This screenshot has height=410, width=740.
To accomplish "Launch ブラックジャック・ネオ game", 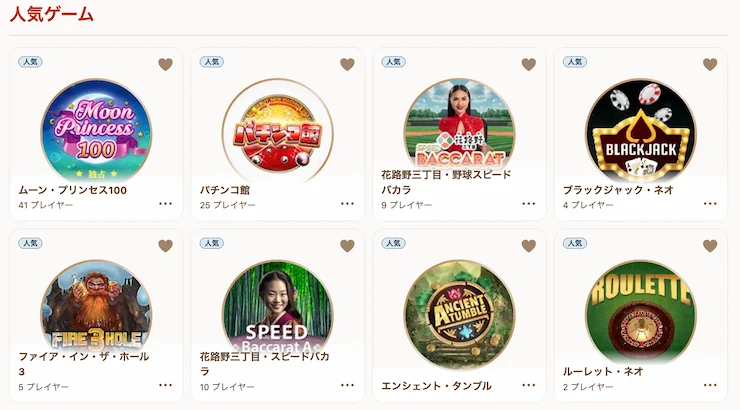I will tap(640, 128).
